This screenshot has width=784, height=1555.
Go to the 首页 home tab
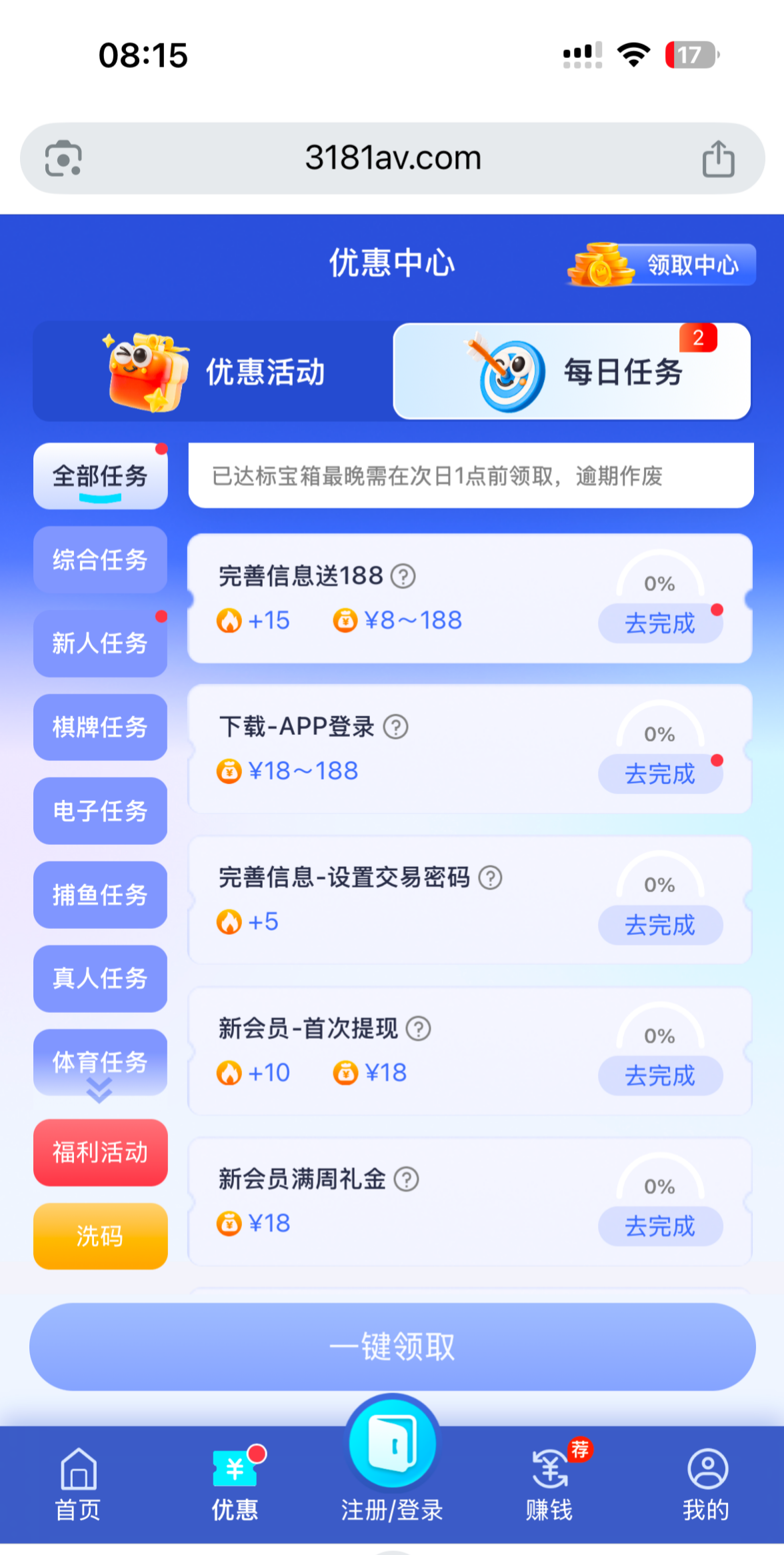(78, 1484)
